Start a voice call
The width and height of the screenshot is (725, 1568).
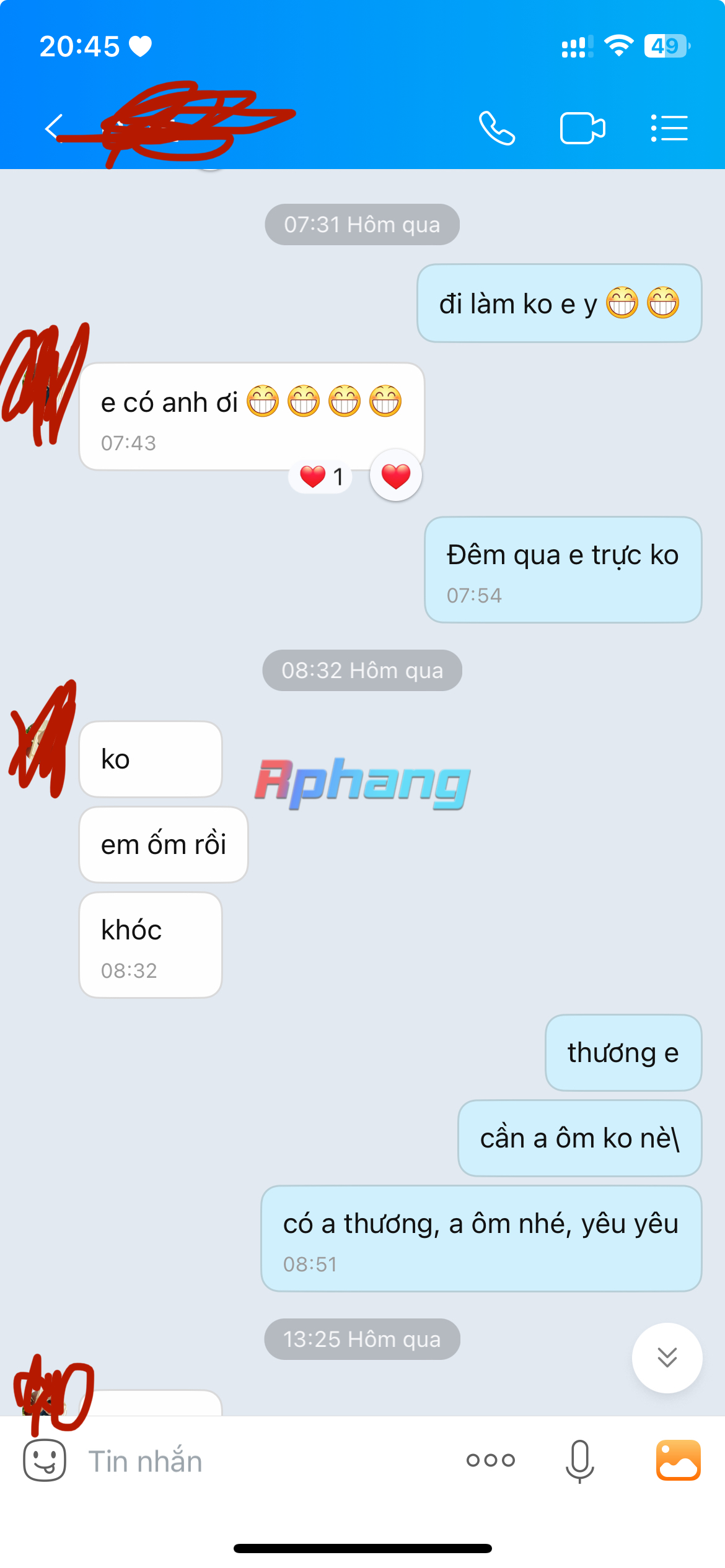tap(497, 128)
